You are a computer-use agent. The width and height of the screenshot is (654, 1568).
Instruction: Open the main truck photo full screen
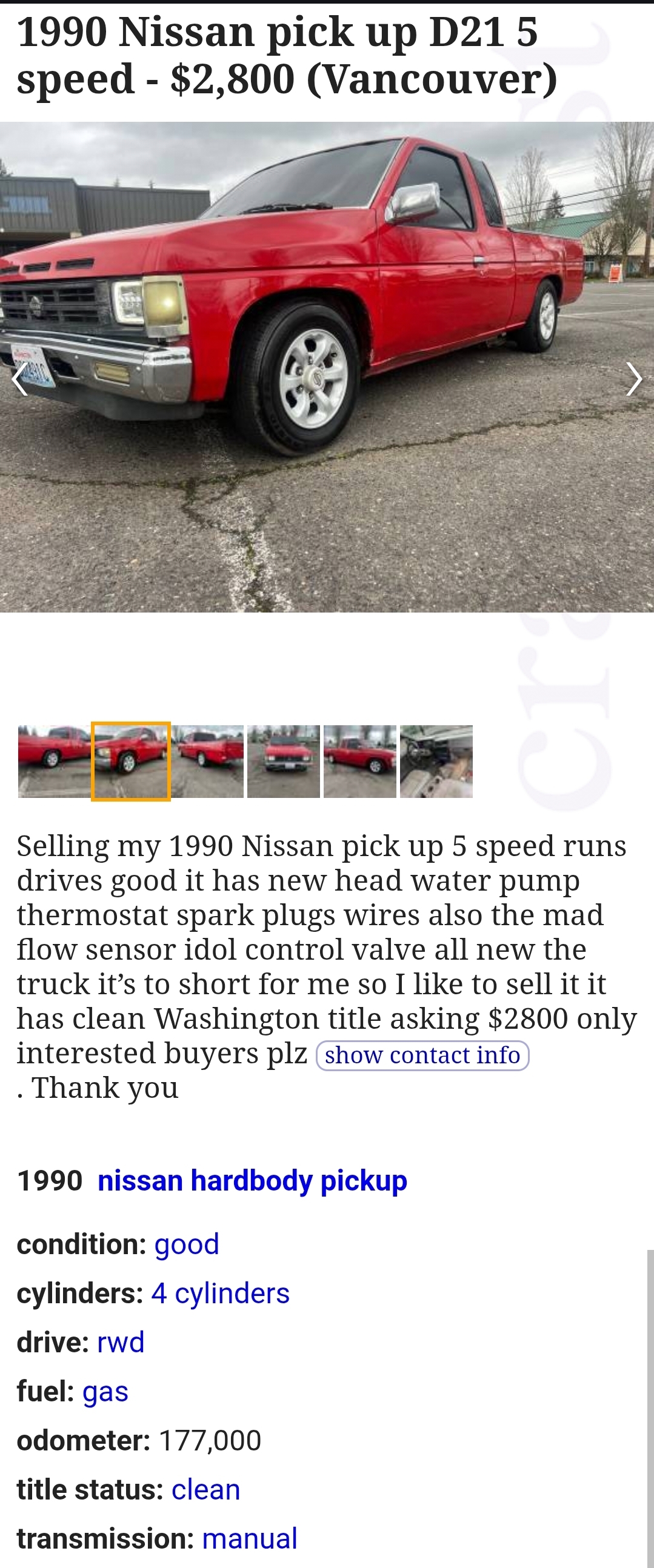click(x=327, y=367)
